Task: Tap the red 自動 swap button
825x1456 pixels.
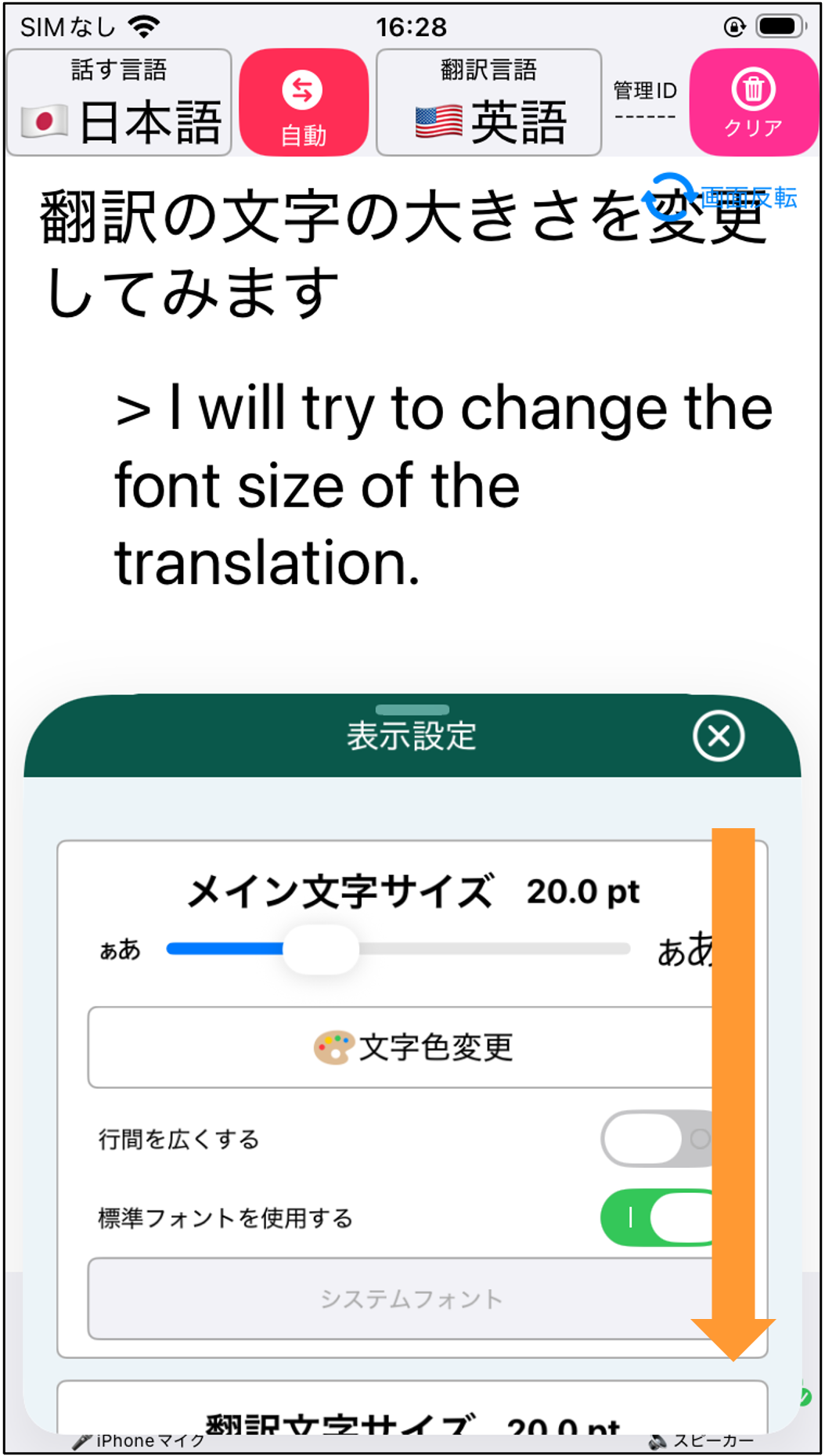Action: coord(304,103)
